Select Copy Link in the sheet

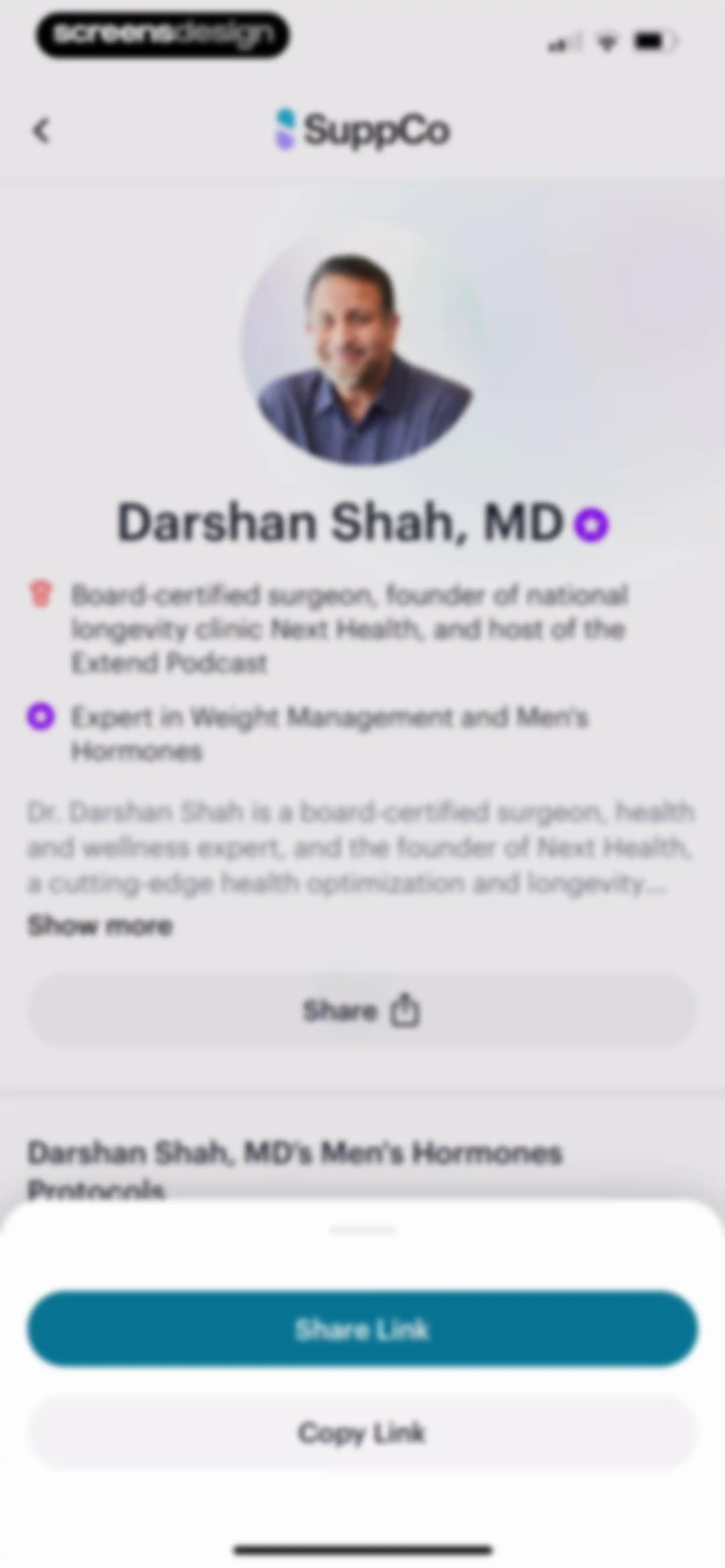point(362,1433)
